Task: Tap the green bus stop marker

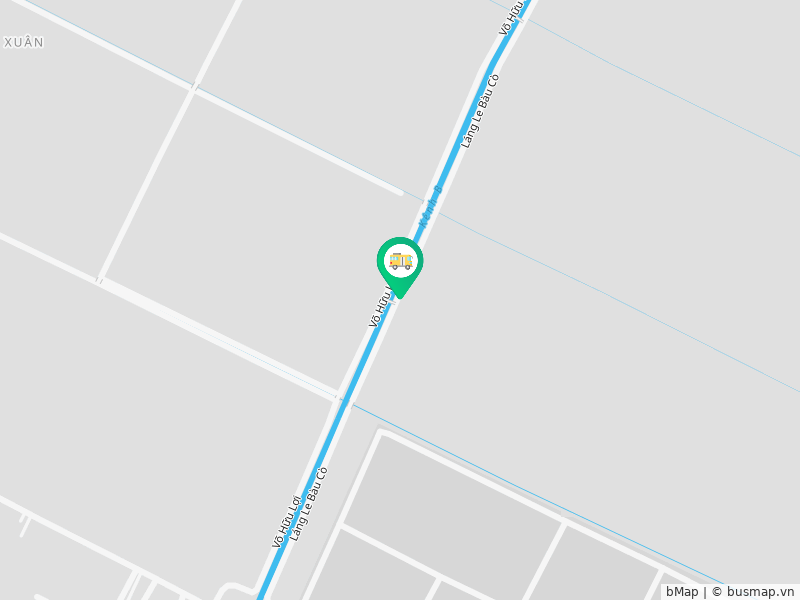Action: point(400,263)
